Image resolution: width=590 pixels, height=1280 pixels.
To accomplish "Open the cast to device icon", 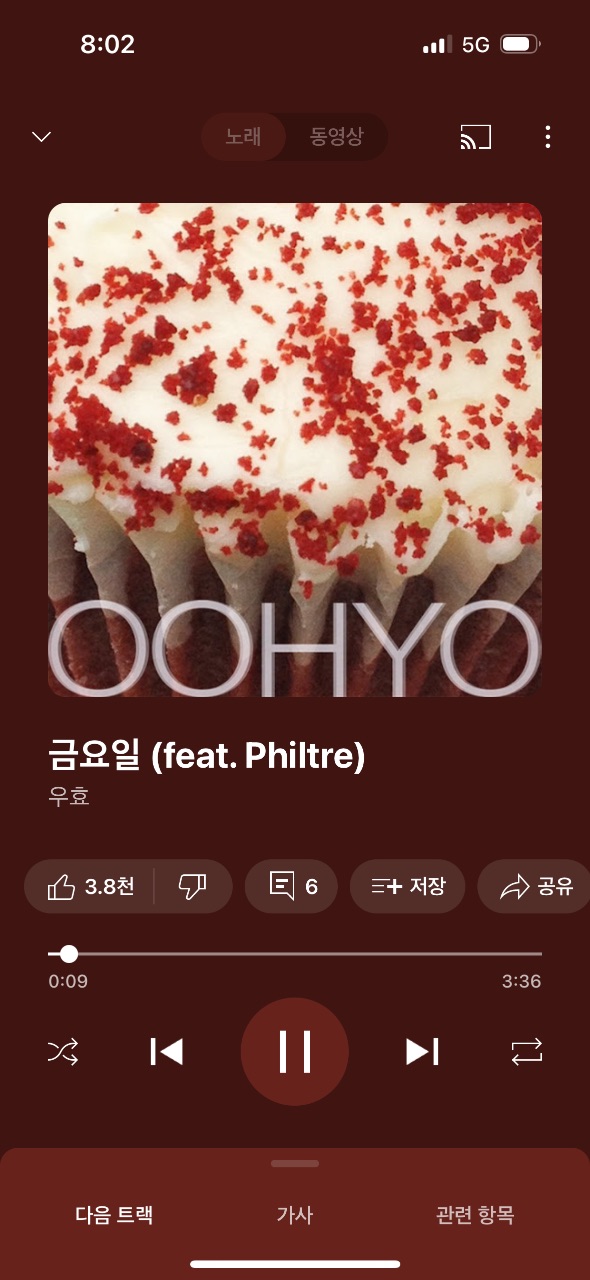I will point(475,137).
